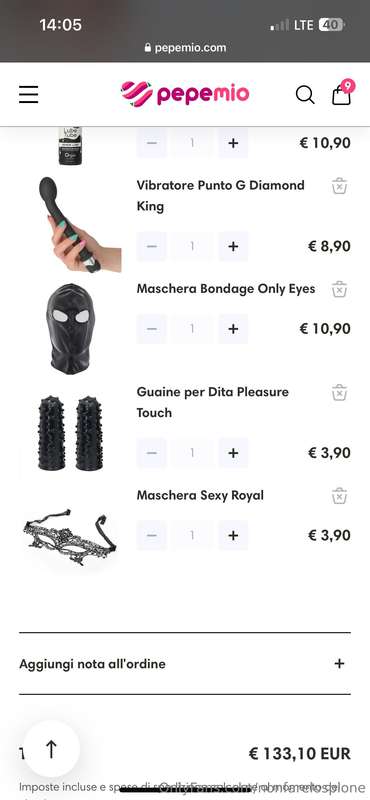
Task: Decrease quantity of Guaine per Dita Pleasure Touch
Action: [x=152, y=453]
